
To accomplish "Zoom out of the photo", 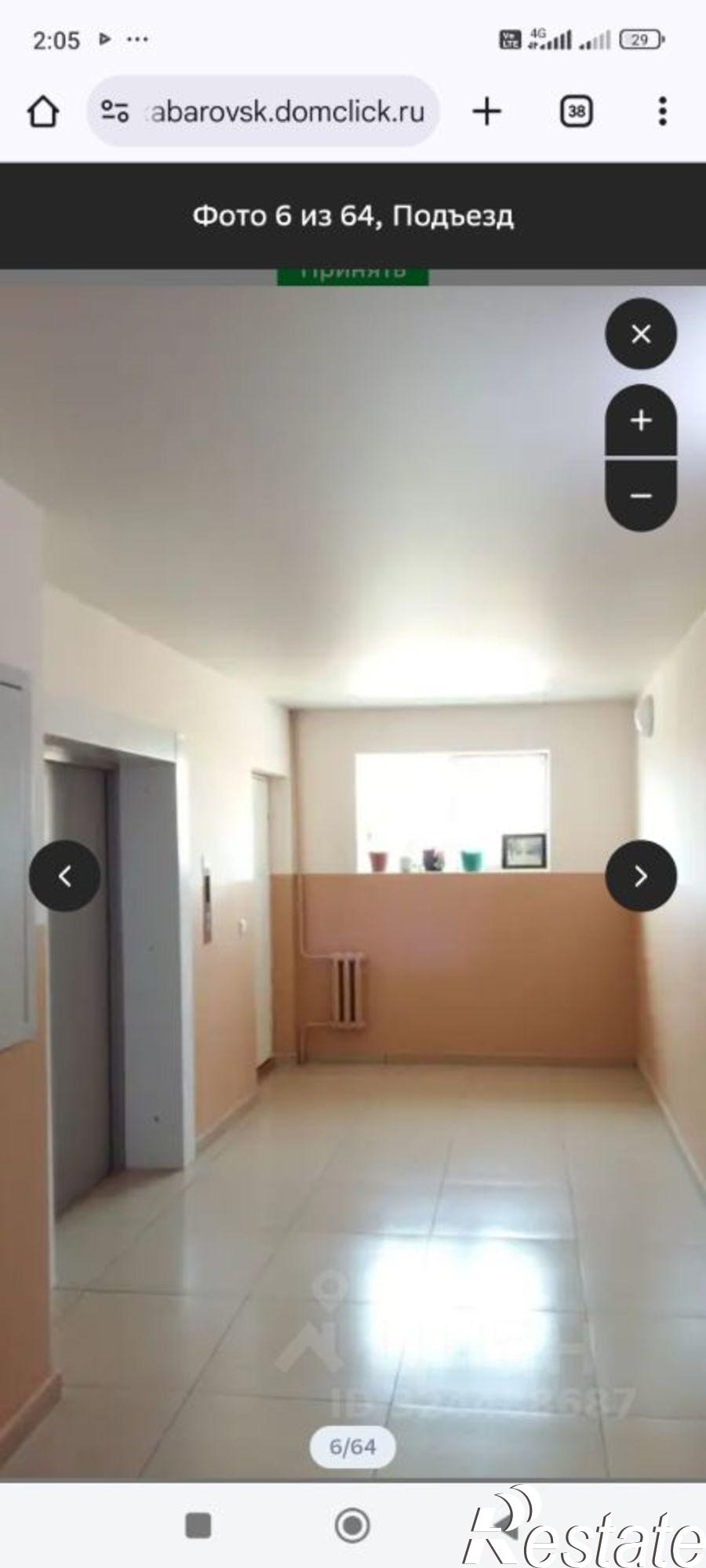I will click(x=641, y=495).
